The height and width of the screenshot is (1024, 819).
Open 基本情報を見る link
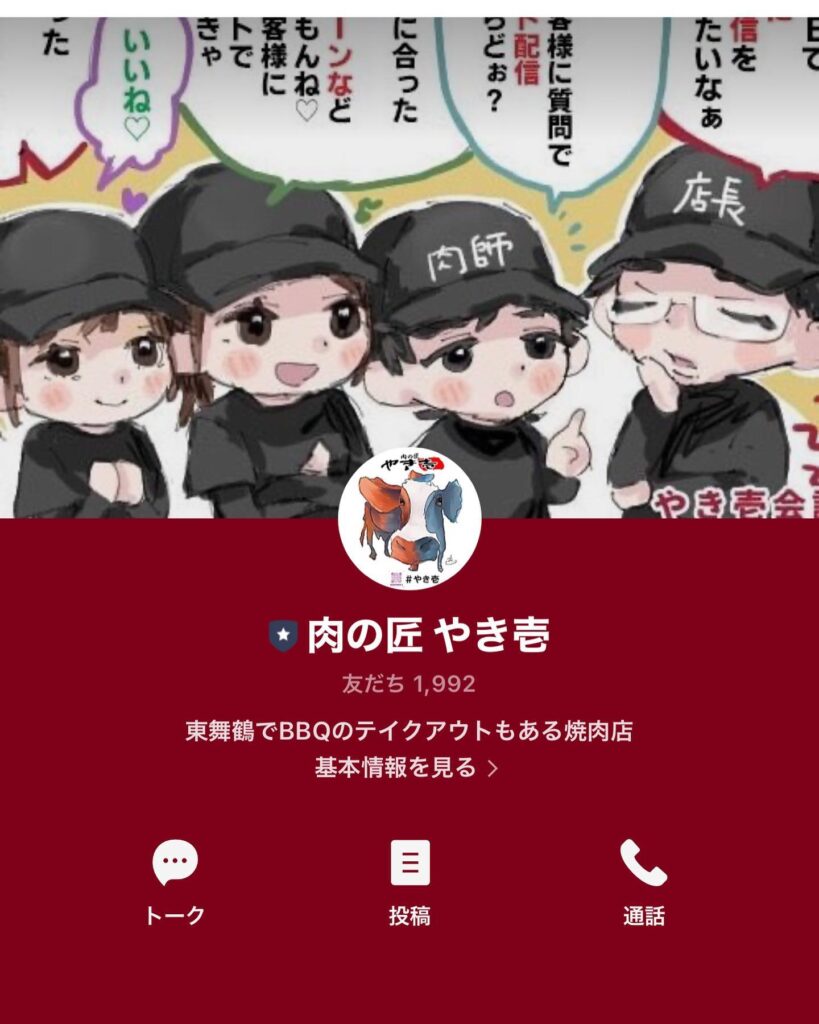pos(407,768)
